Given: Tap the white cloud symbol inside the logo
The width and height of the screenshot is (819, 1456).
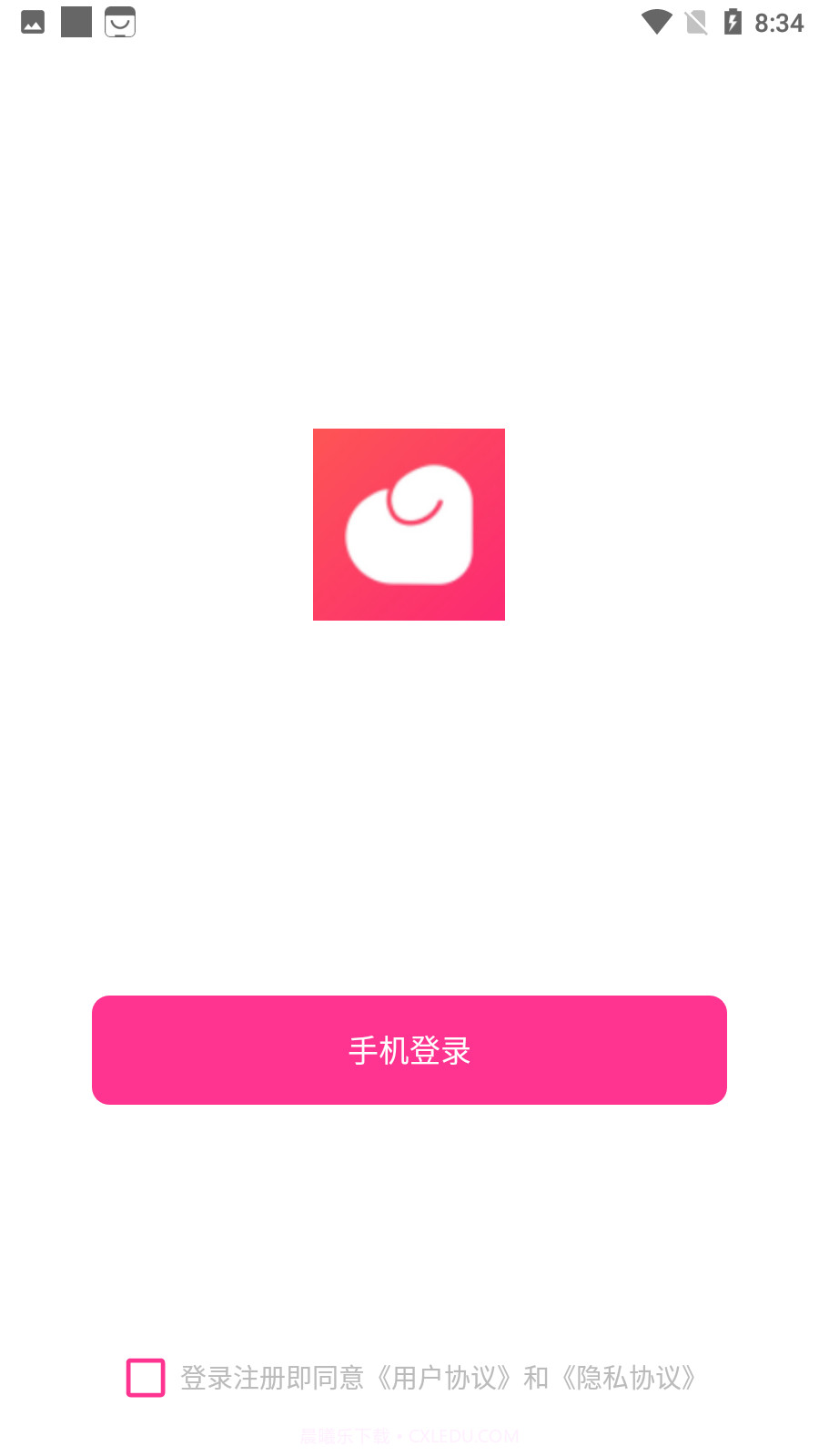Looking at the screenshot, I should coord(409,524).
